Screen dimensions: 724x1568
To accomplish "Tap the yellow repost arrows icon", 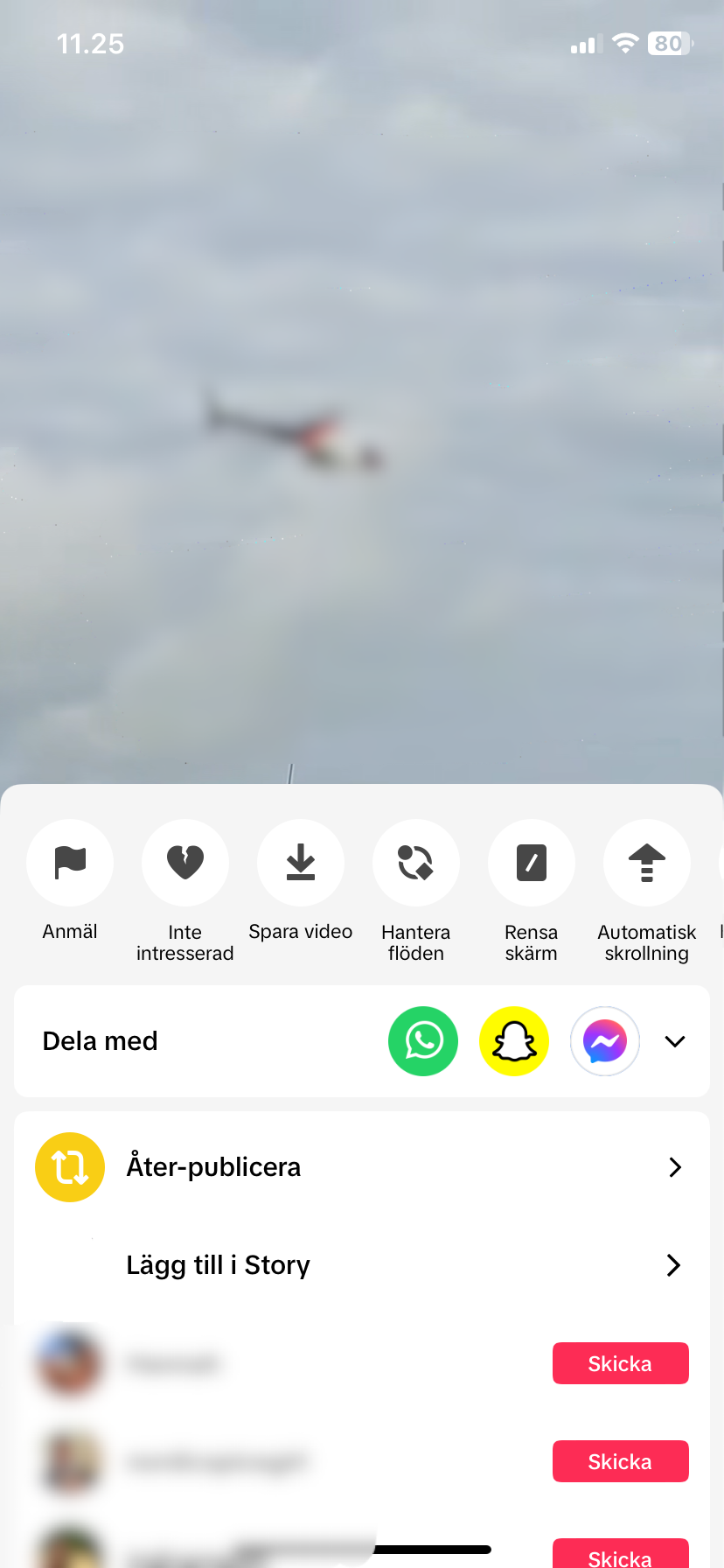I will (70, 1166).
